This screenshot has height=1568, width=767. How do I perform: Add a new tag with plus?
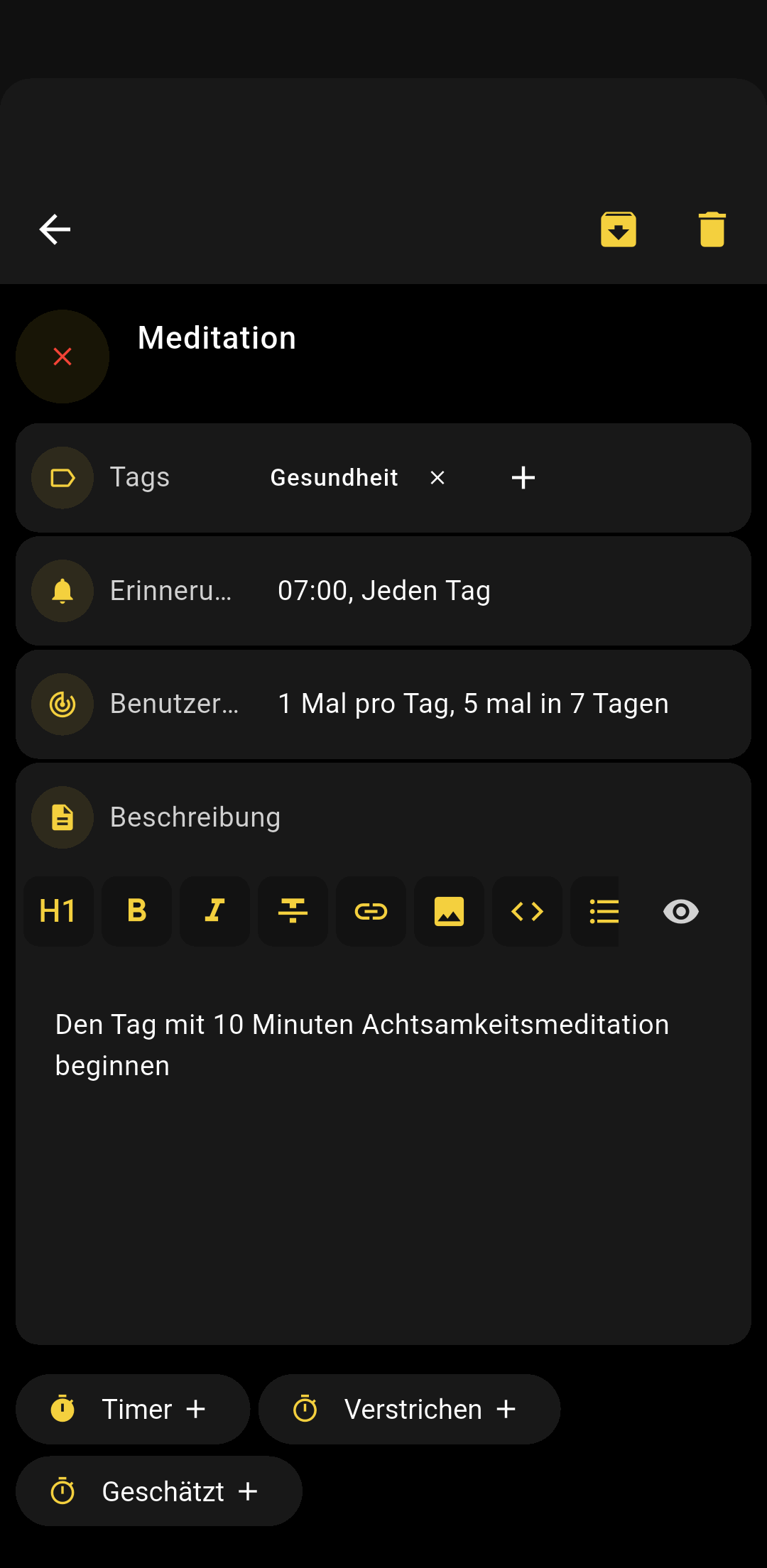[523, 478]
